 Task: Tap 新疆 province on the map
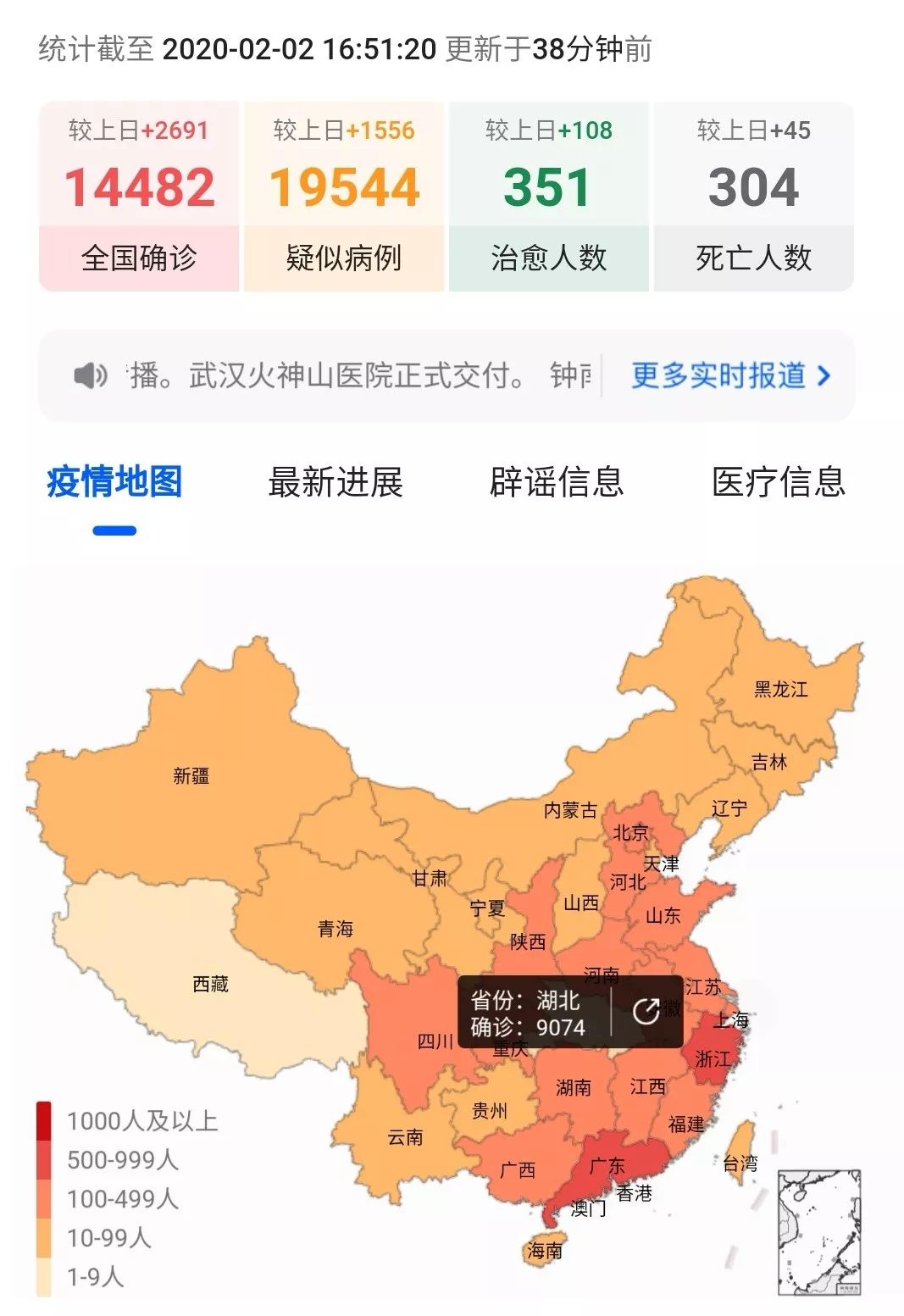[x=191, y=775]
